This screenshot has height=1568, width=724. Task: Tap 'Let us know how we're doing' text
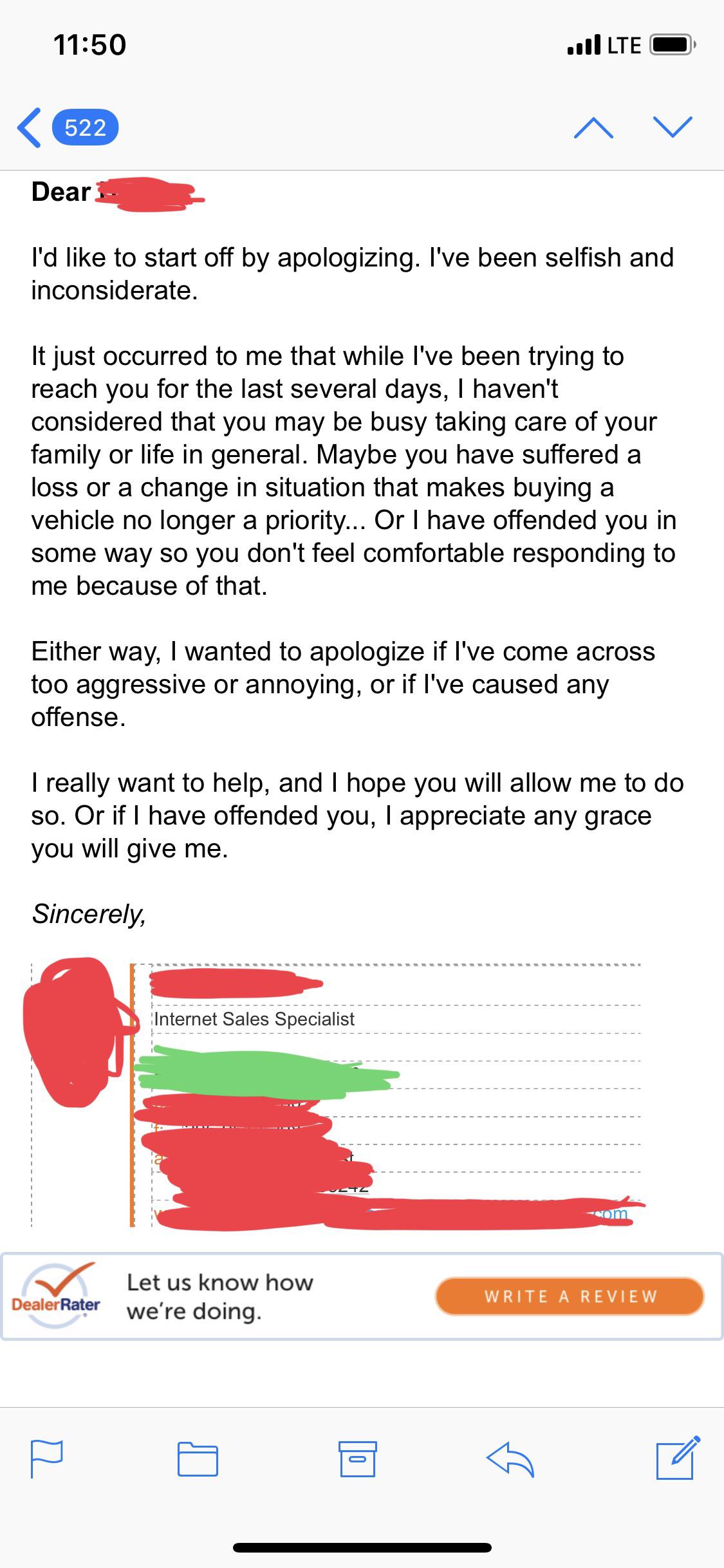tap(219, 1295)
